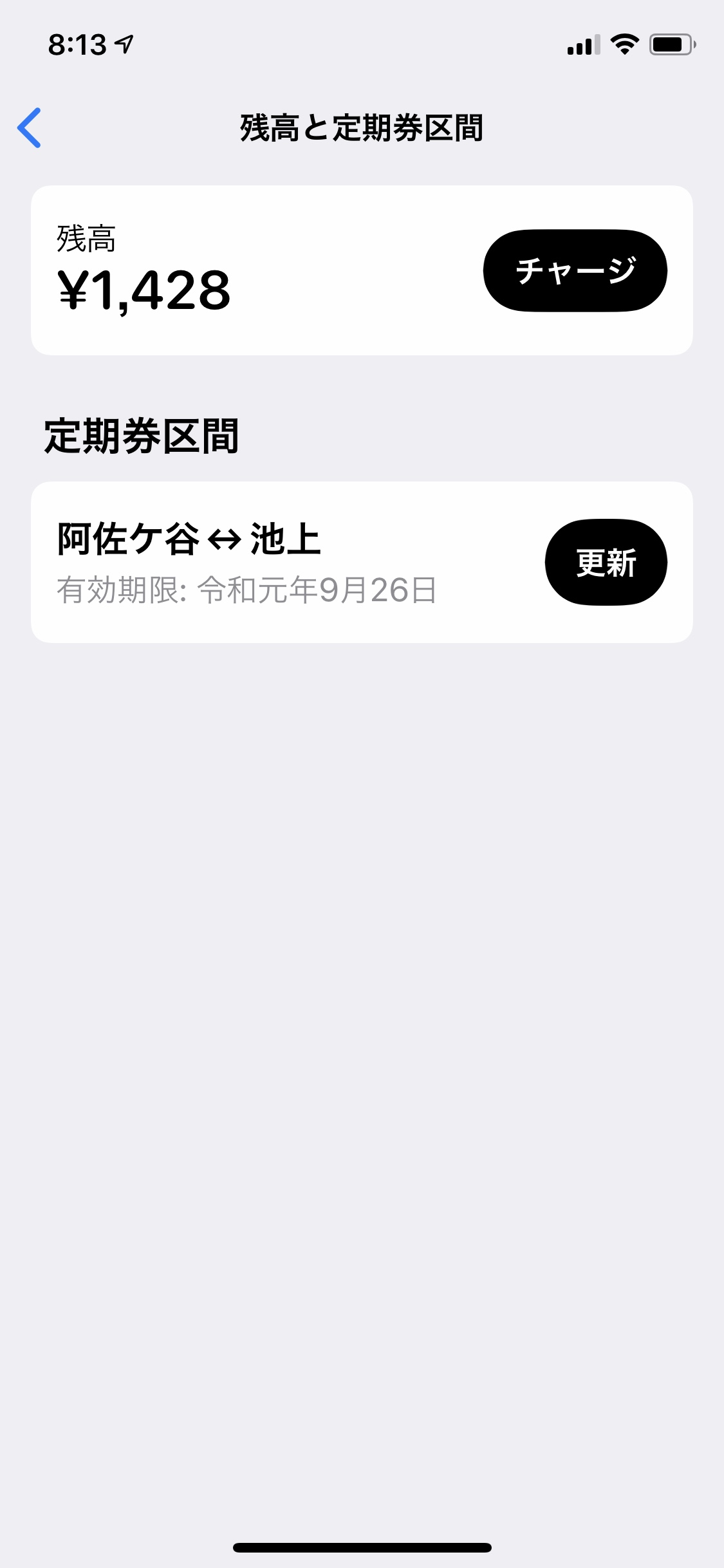
Task: Tap the blue back chevron arrow
Action: coord(30,128)
